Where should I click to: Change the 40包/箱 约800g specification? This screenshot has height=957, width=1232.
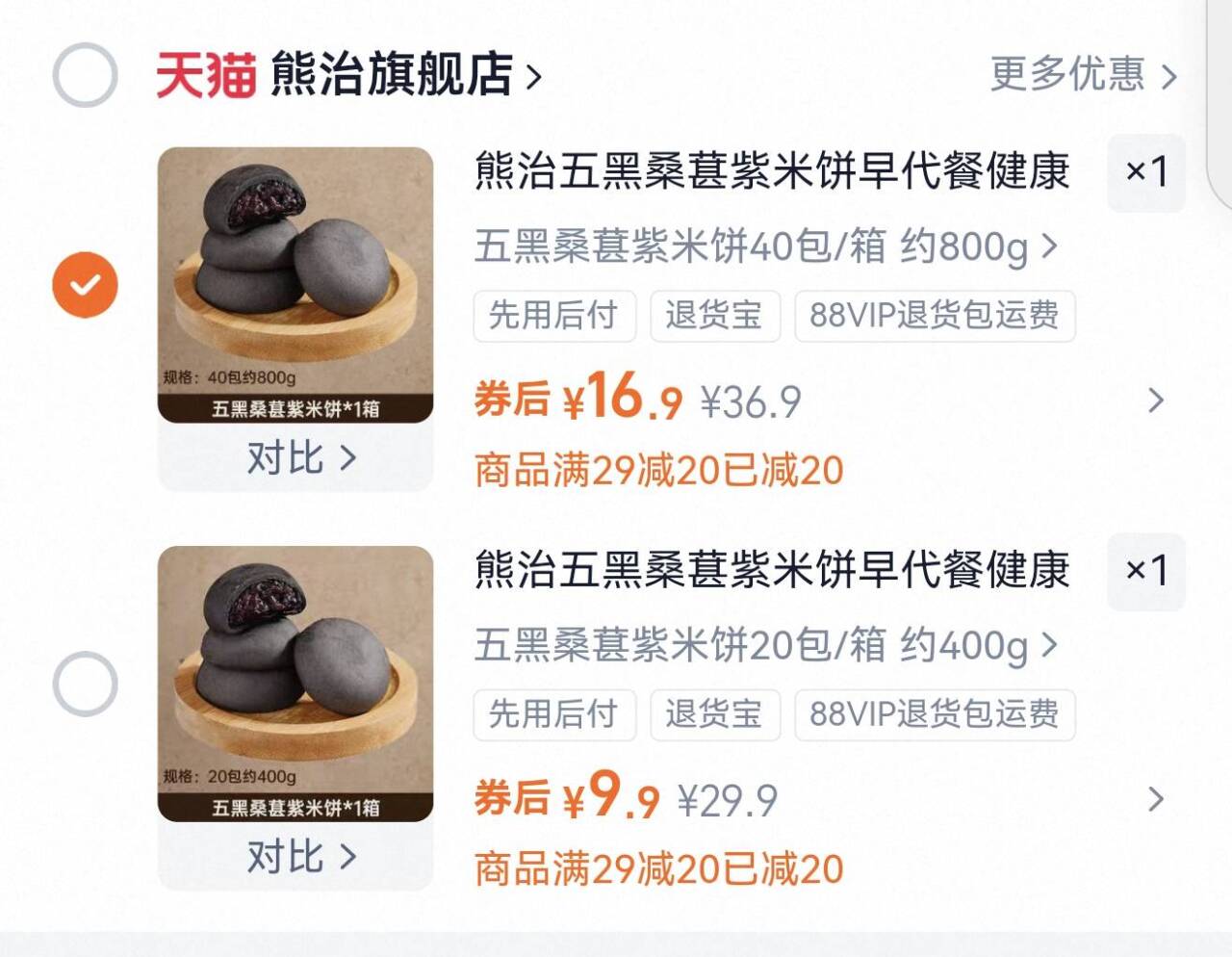point(765,247)
